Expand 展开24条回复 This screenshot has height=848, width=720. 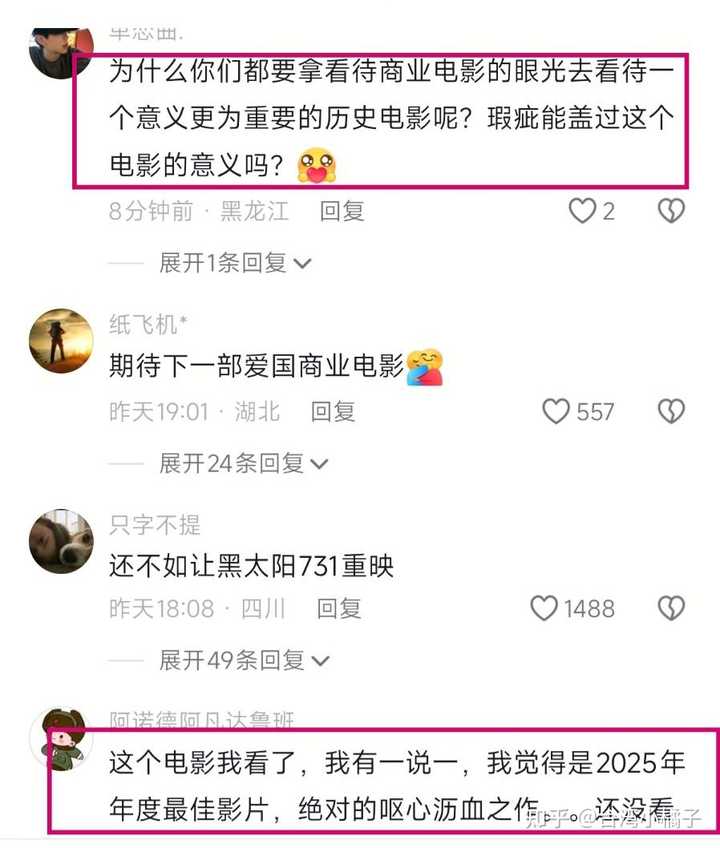[x=243, y=463]
